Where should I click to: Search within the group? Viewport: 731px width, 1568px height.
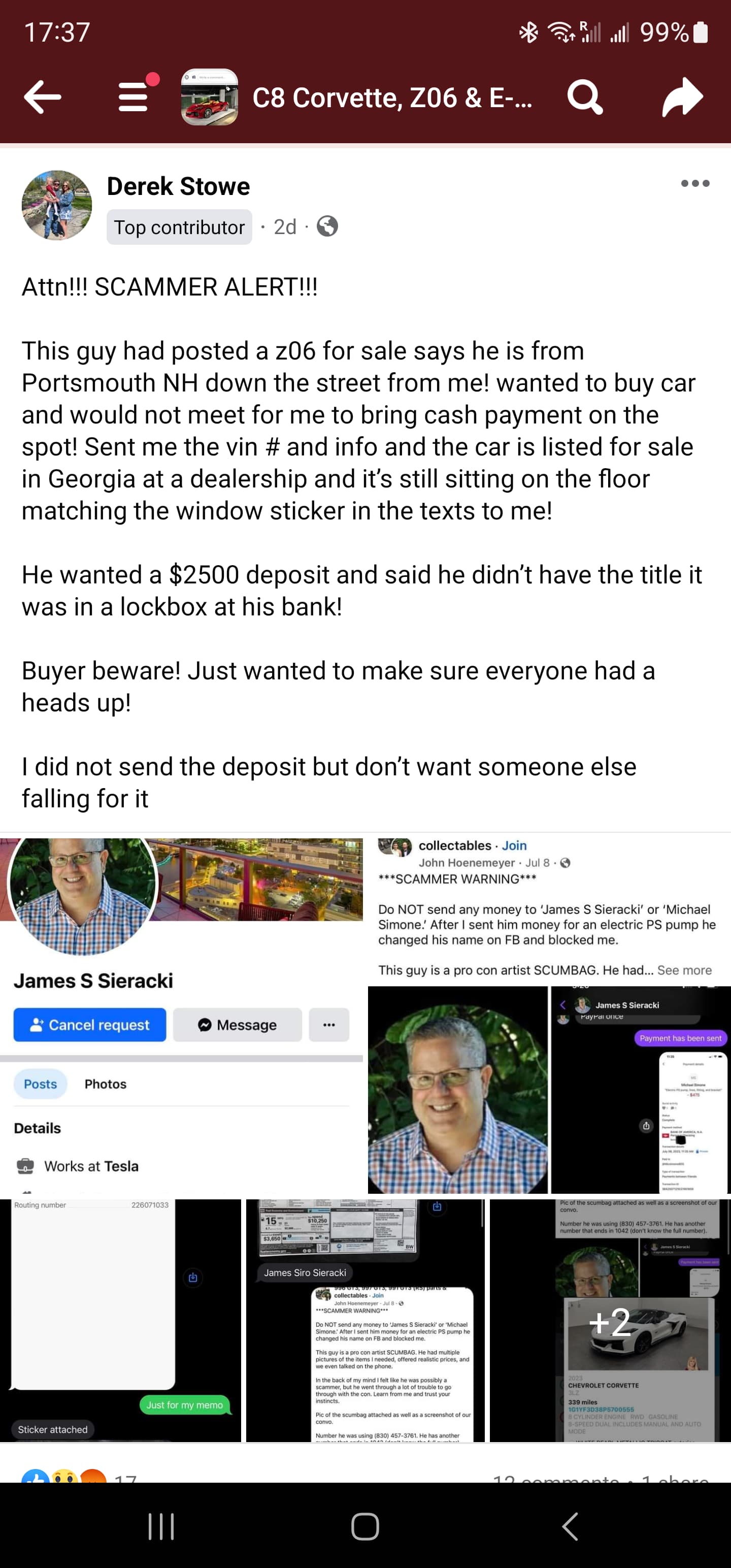(585, 97)
